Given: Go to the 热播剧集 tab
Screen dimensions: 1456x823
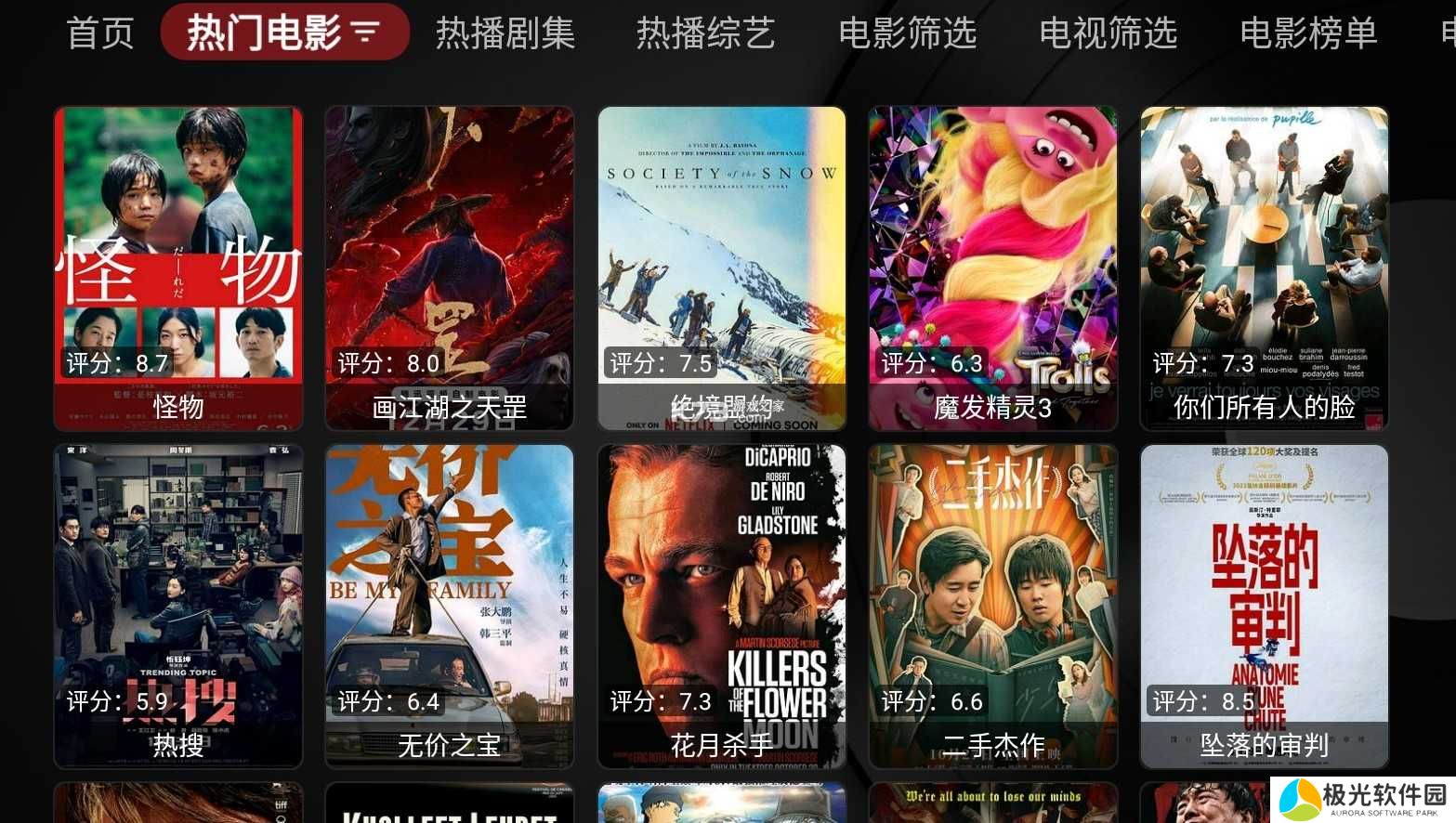Looking at the screenshot, I should click(505, 33).
